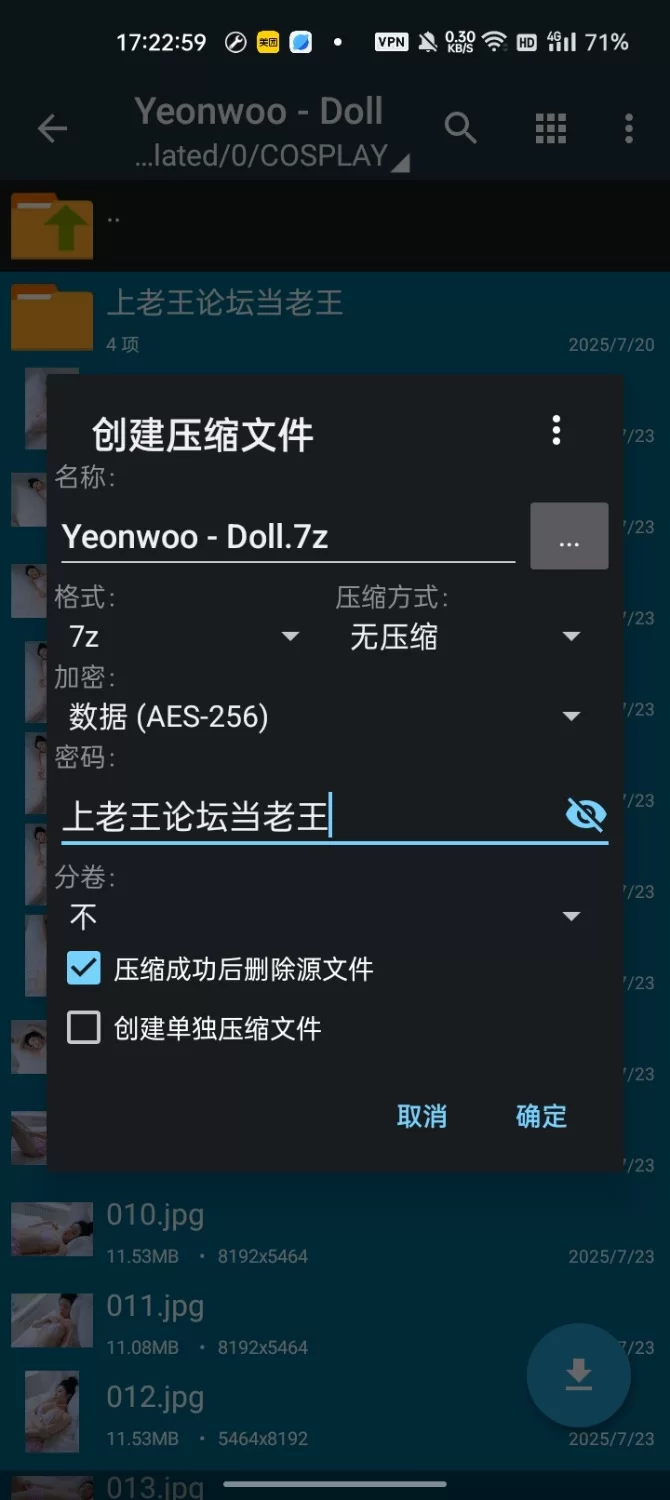Expand the 7z format dropdown
The height and width of the screenshot is (1500, 670).
coord(180,637)
